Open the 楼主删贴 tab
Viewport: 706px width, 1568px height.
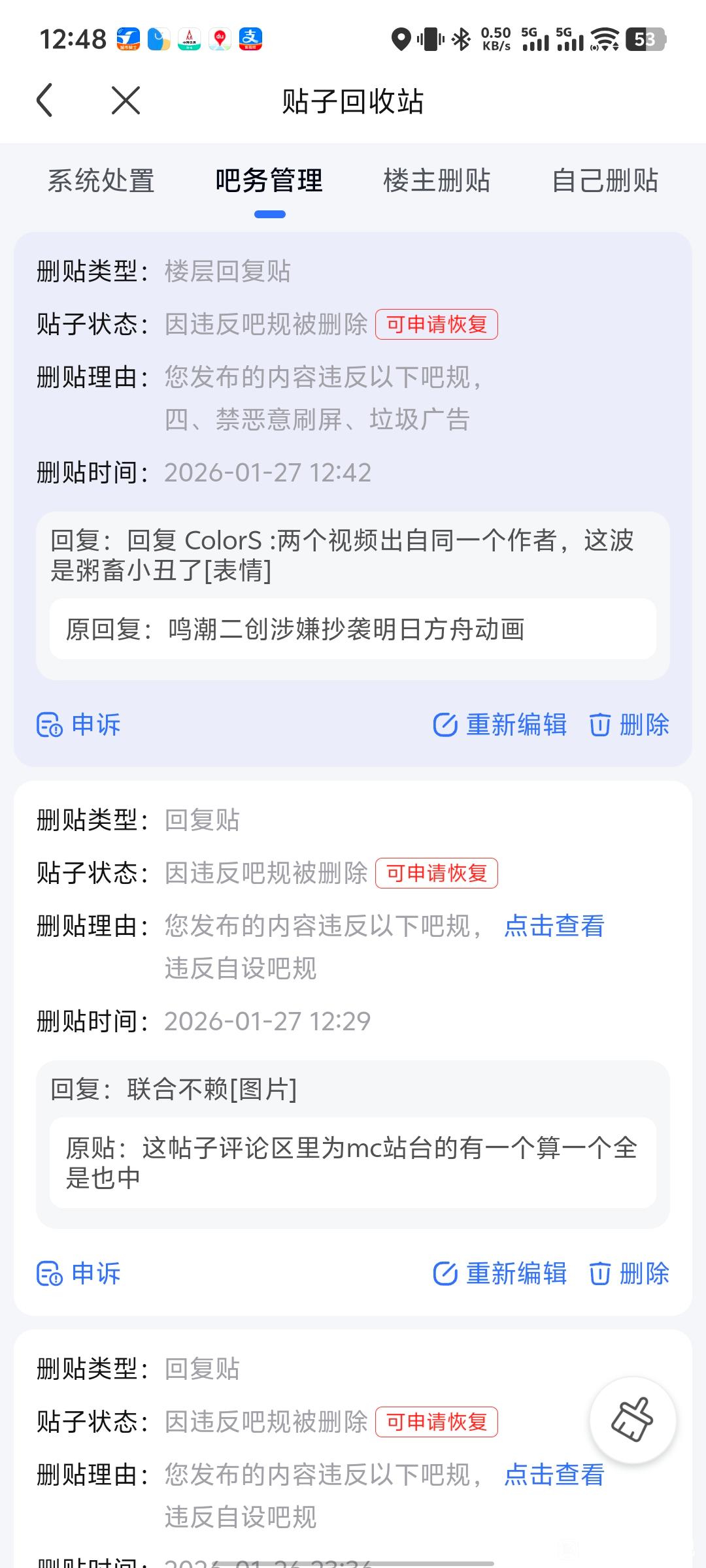tap(437, 181)
